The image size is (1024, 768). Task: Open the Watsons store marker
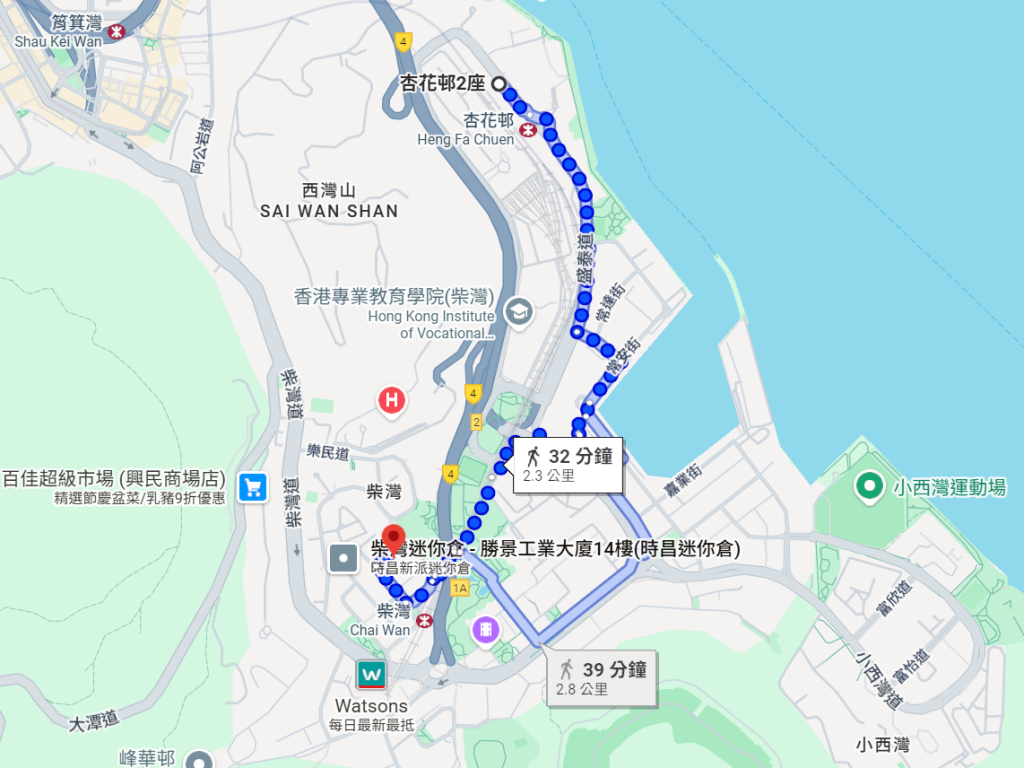coord(372,675)
